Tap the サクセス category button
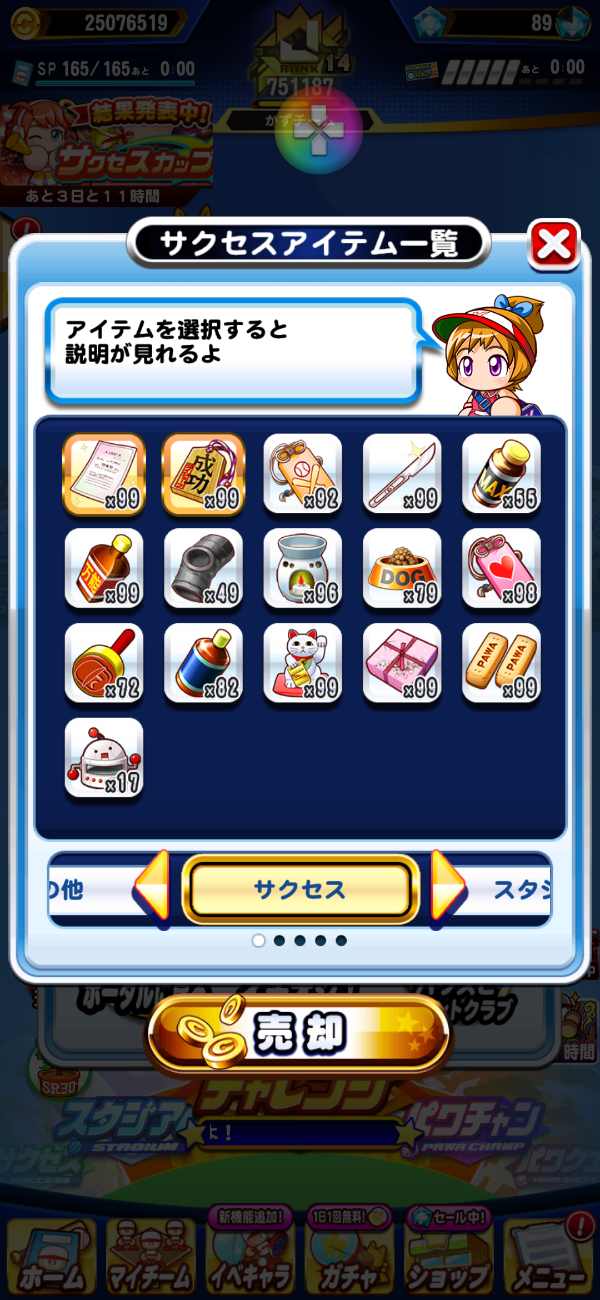The height and width of the screenshot is (1300, 600). [x=300, y=889]
